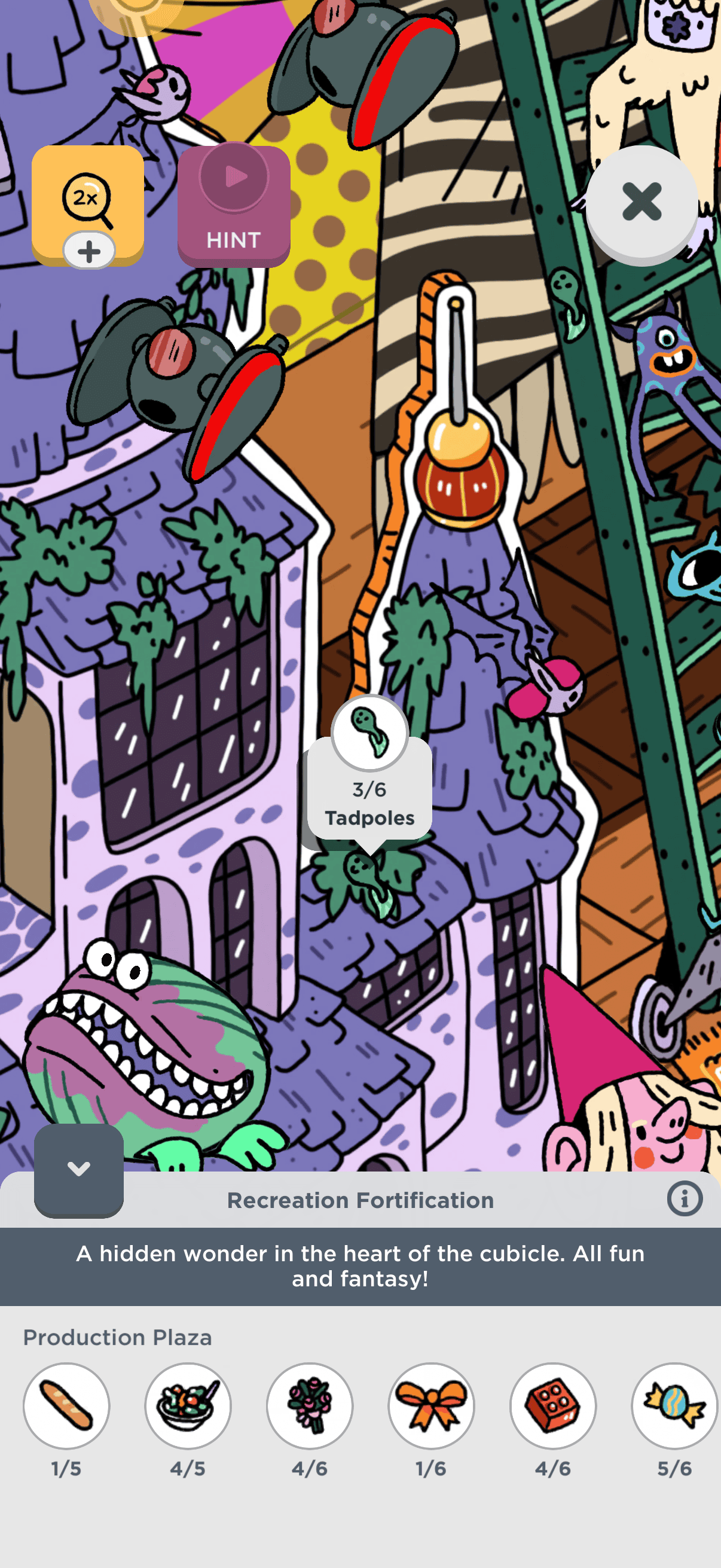Select the baguette item showing 1/5

(66, 1405)
